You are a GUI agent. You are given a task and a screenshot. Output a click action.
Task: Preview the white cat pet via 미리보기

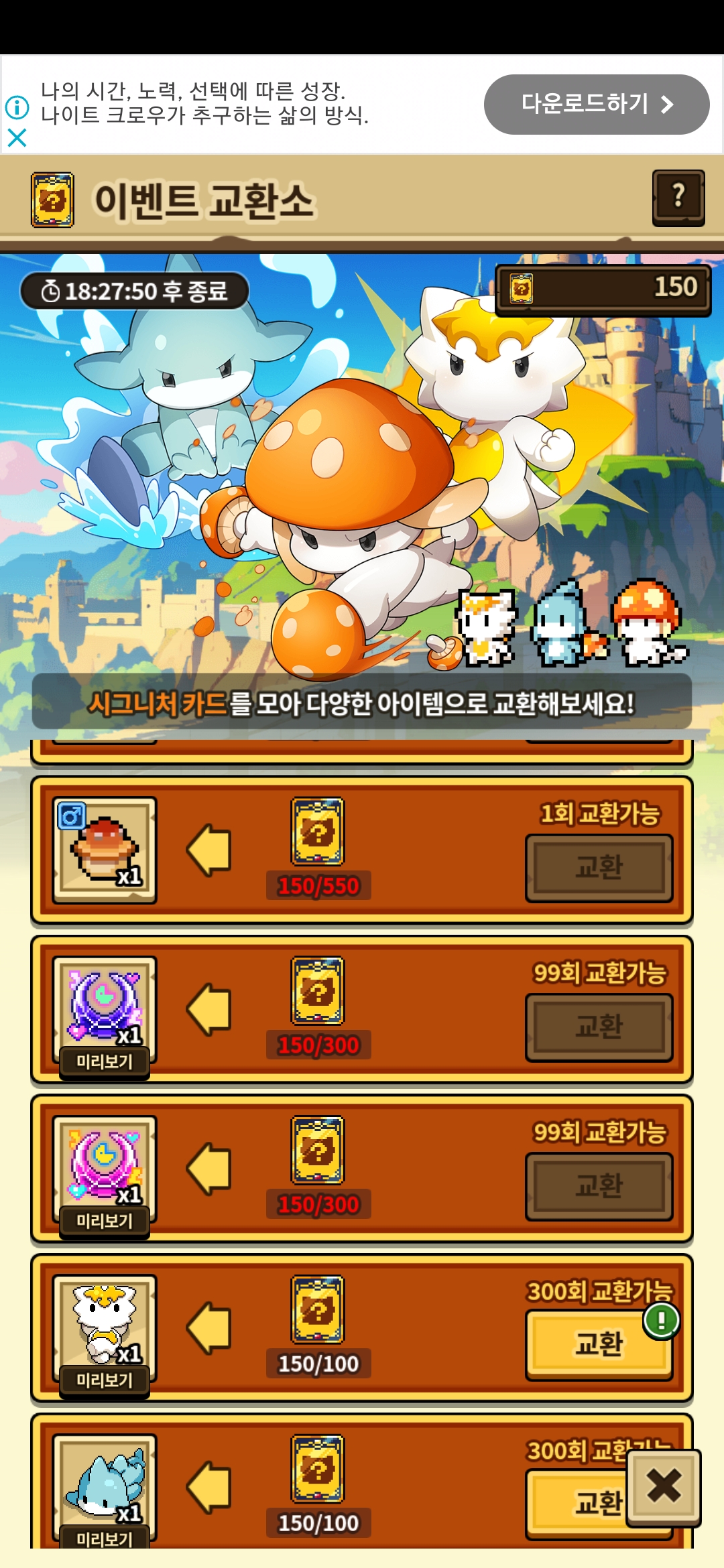[105, 1380]
